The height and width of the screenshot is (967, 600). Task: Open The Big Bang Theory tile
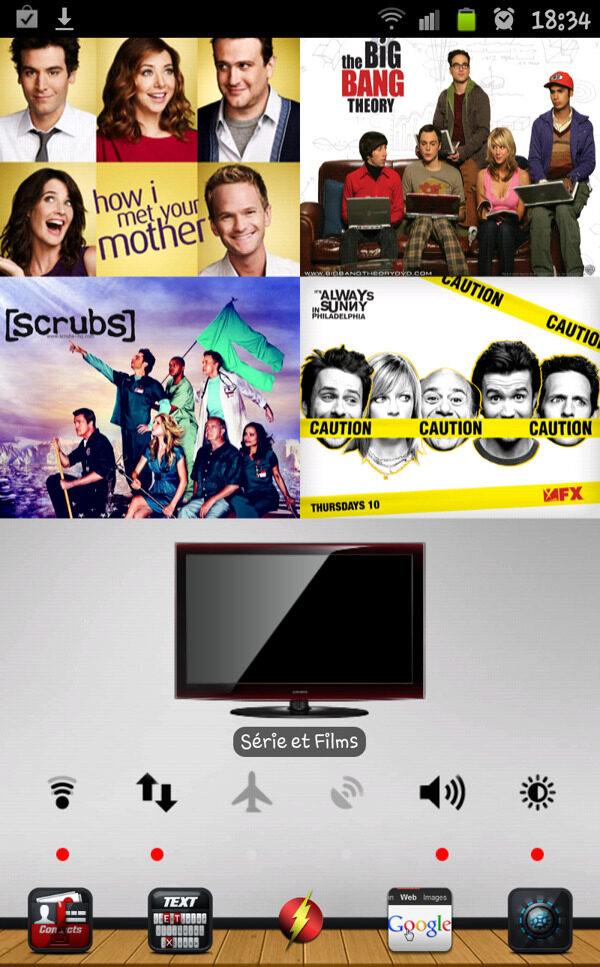click(450, 157)
